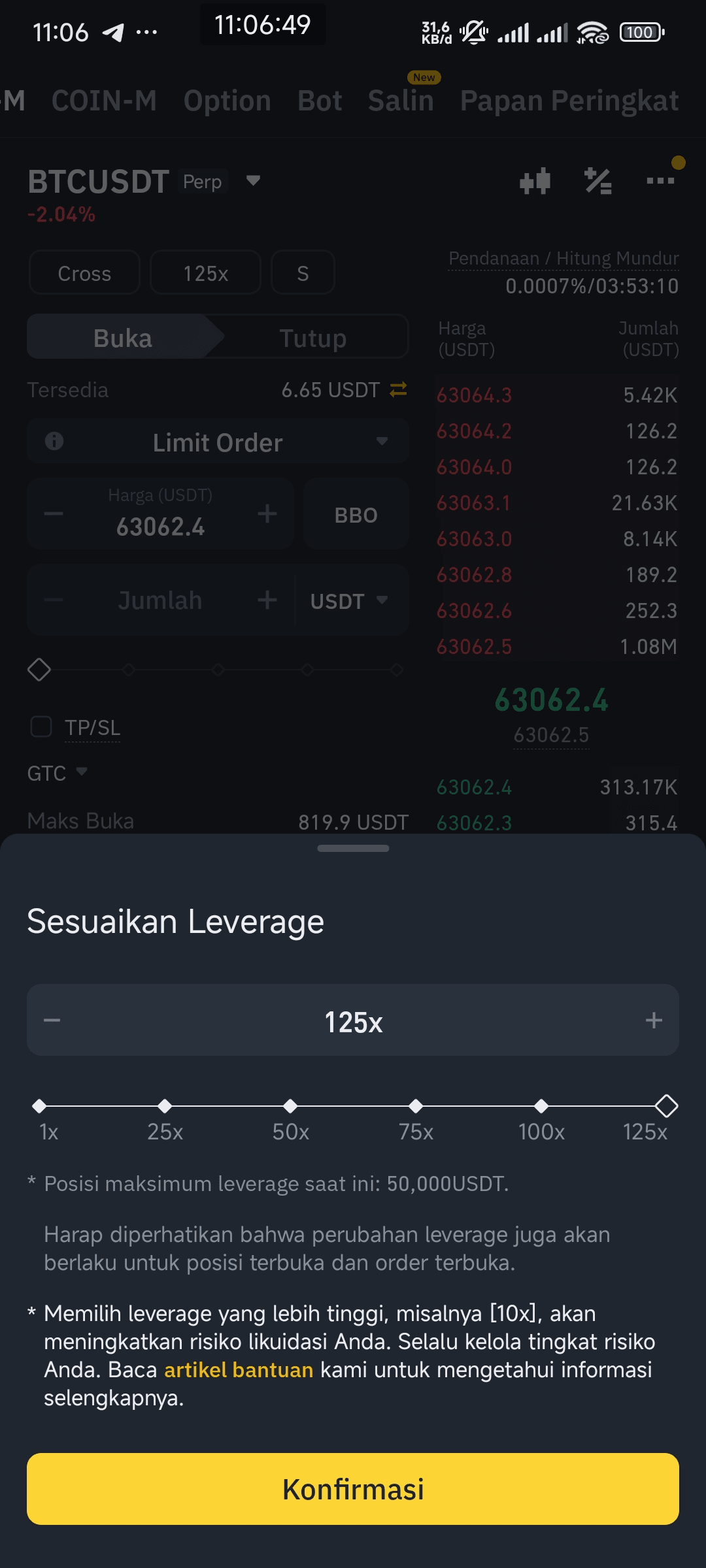
Task: Click the plus icon to increase leverage
Action: (x=652, y=1020)
